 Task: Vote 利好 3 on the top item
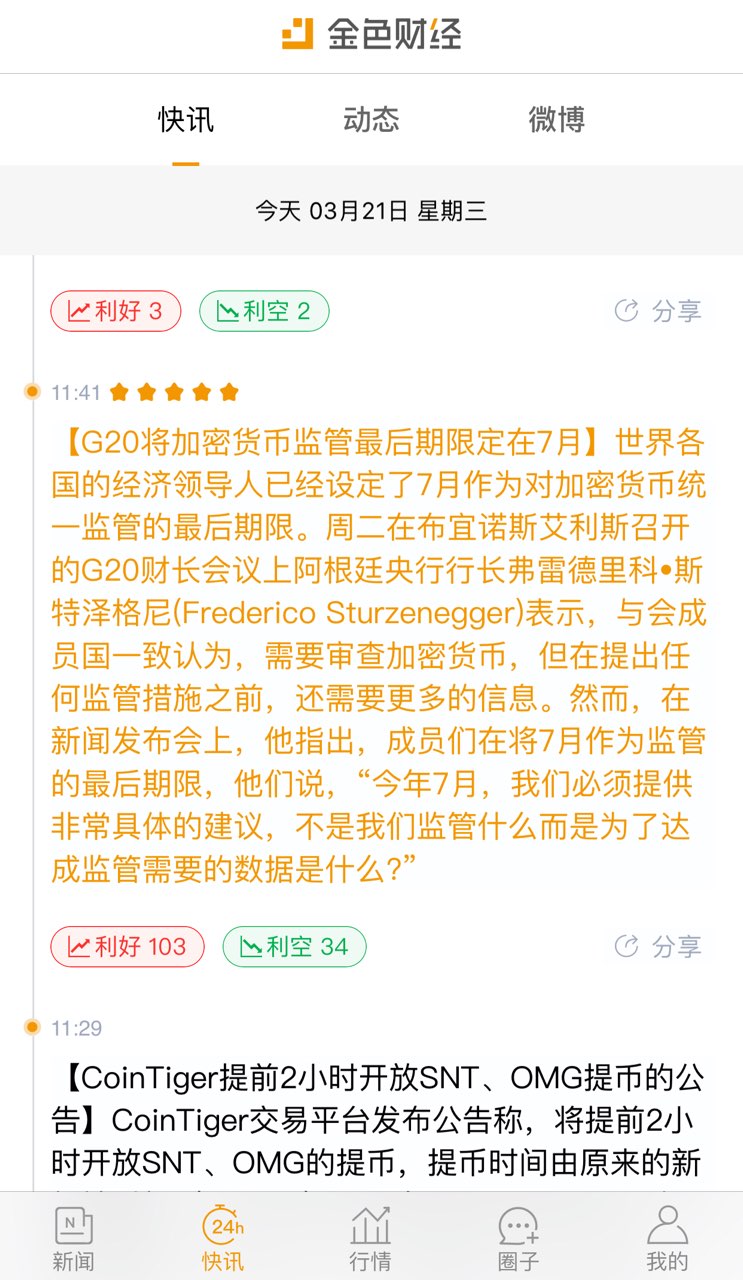point(116,311)
